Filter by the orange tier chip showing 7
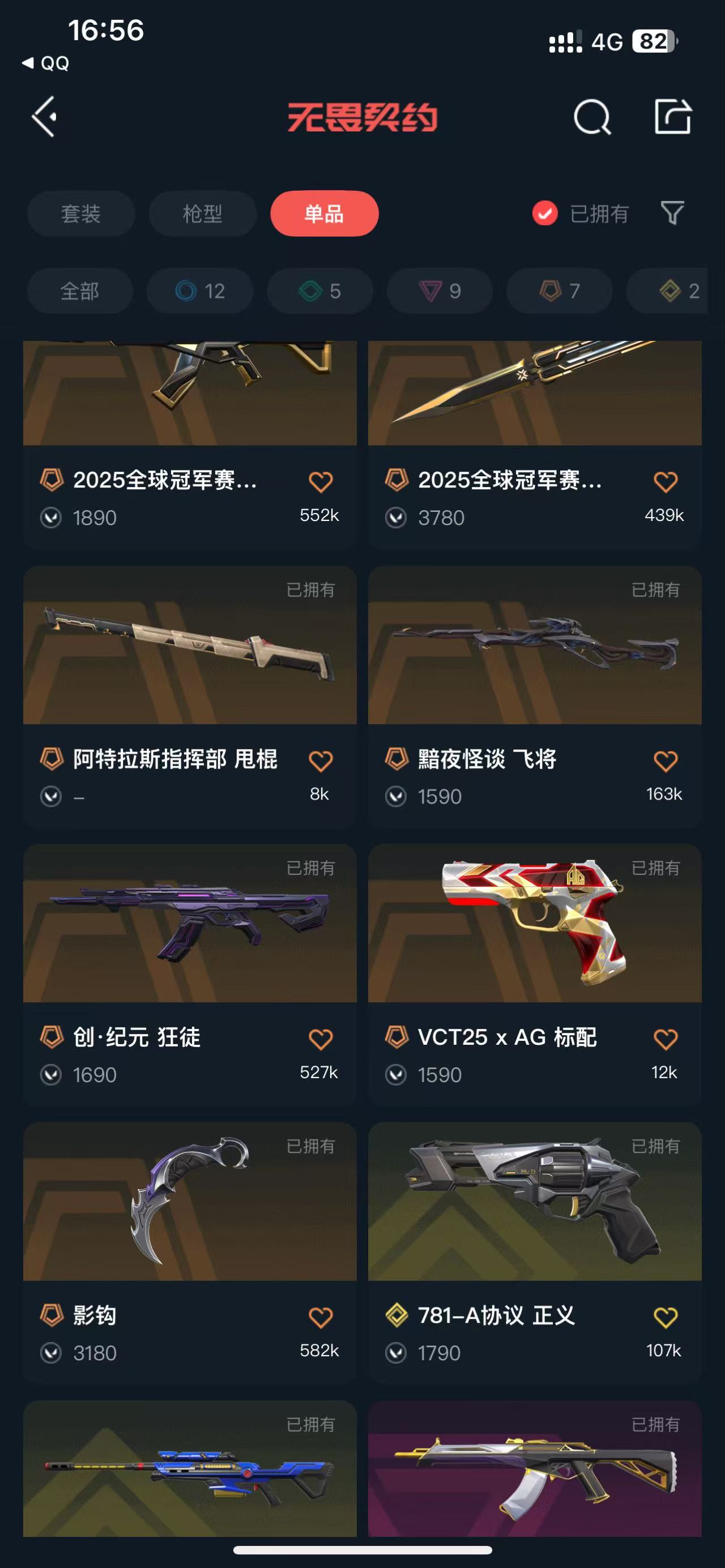Image resolution: width=725 pixels, height=1568 pixels. 560,291
